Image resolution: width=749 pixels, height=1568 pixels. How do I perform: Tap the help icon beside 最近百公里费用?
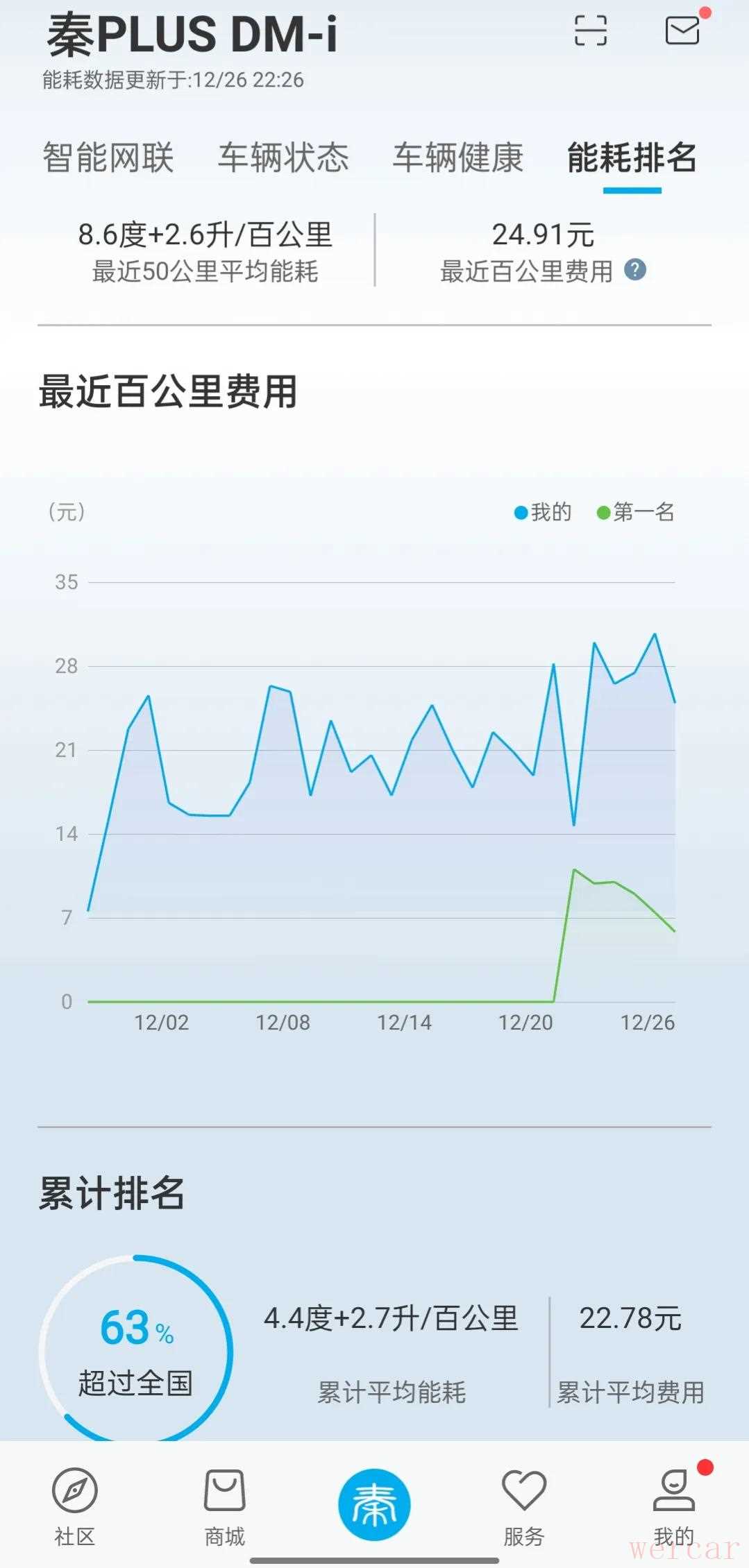coord(635,270)
